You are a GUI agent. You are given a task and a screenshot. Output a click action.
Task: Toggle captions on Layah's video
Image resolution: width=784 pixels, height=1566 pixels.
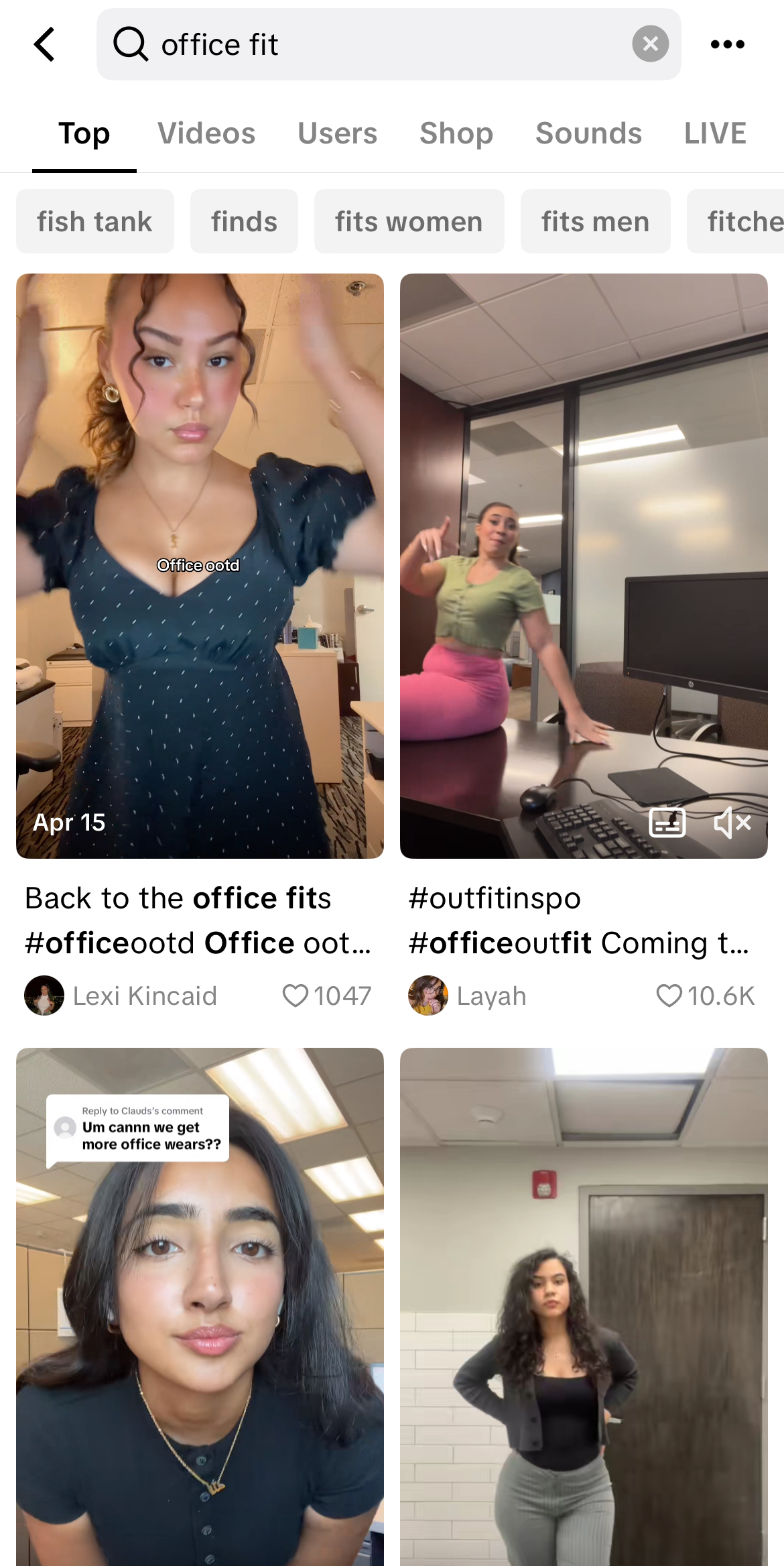(667, 823)
